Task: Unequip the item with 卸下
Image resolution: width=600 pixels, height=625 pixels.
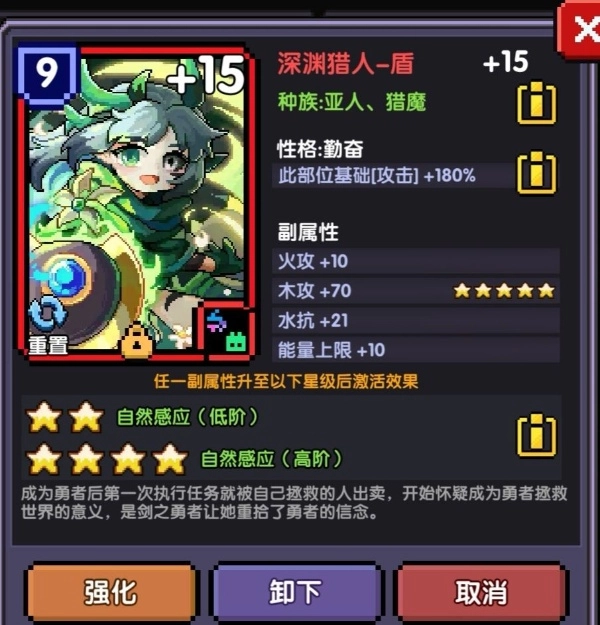Action: coord(296,591)
